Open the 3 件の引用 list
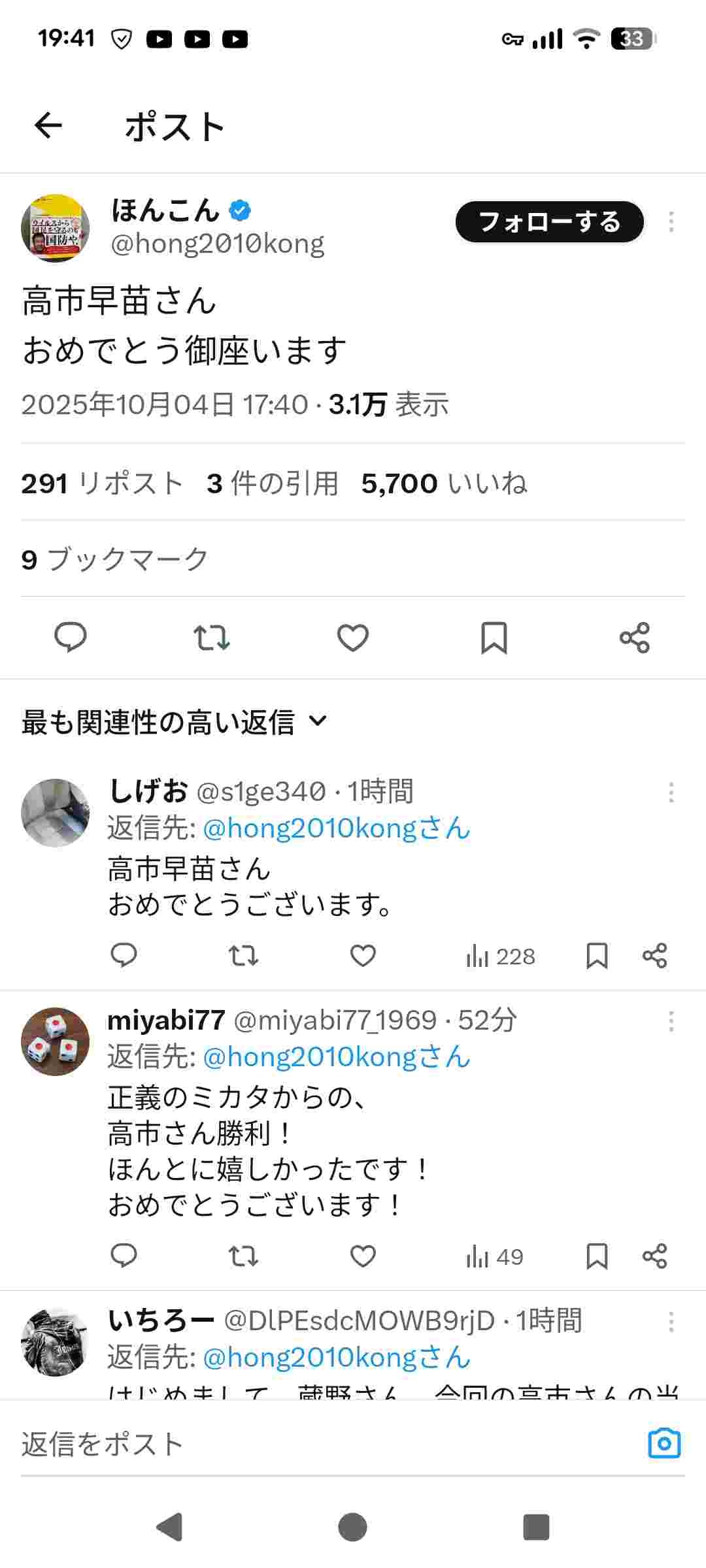This screenshot has height=1568, width=706. click(273, 483)
